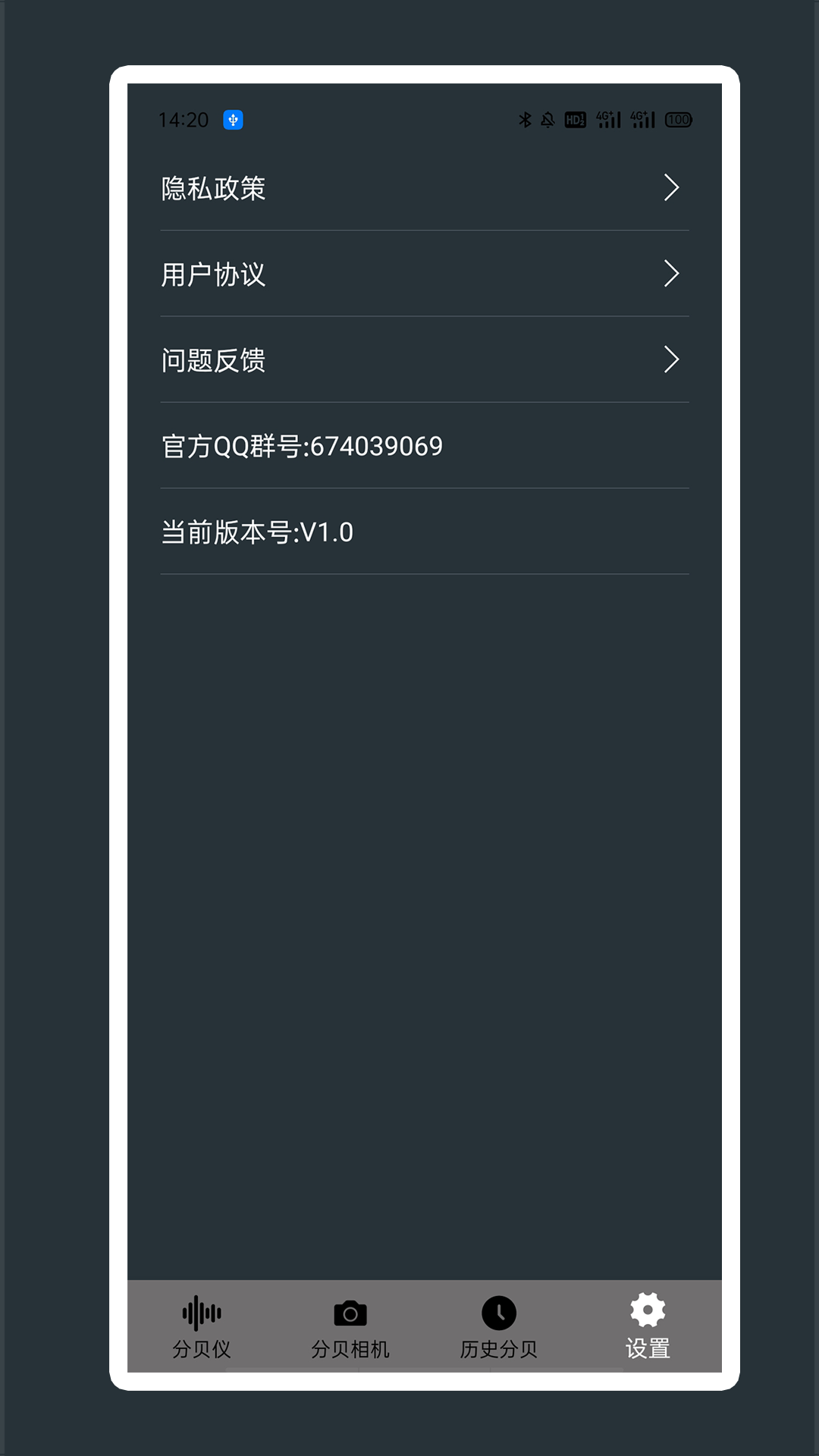Viewport: 819px width, 1456px height.
Task: Go to the 历史分贝 tab
Action: pos(499,1326)
